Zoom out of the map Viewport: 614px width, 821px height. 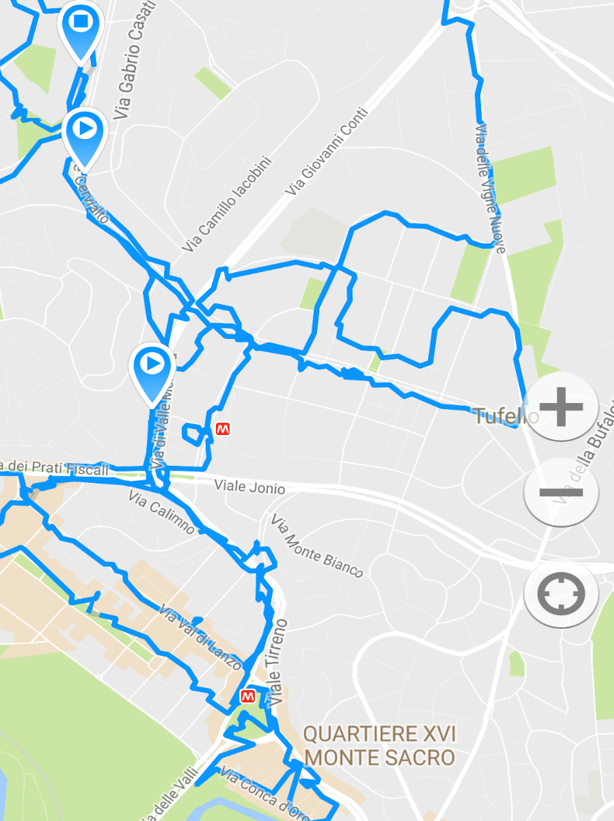coord(561,493)
